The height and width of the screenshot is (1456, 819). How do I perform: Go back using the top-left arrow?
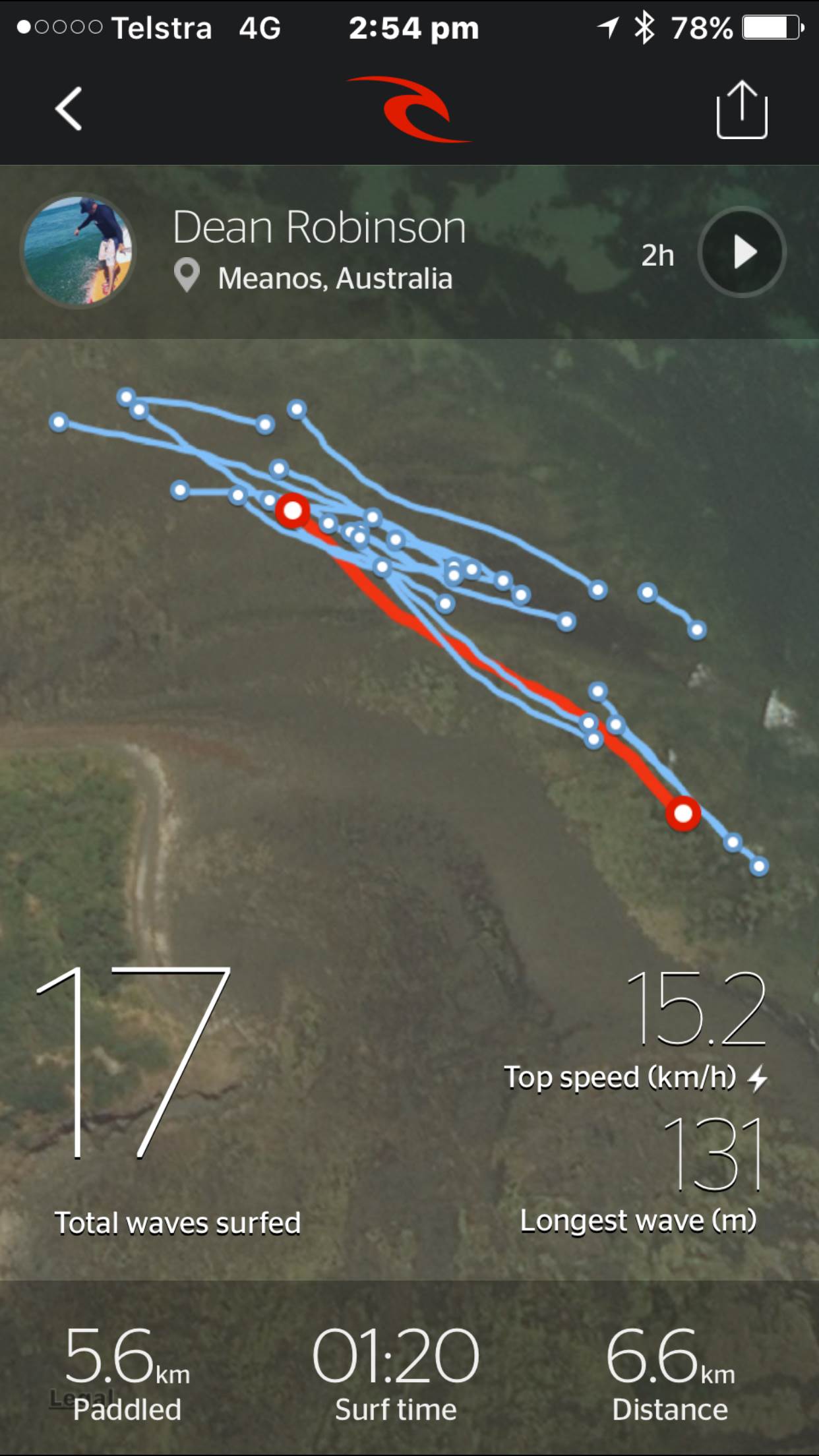[69, 109]
